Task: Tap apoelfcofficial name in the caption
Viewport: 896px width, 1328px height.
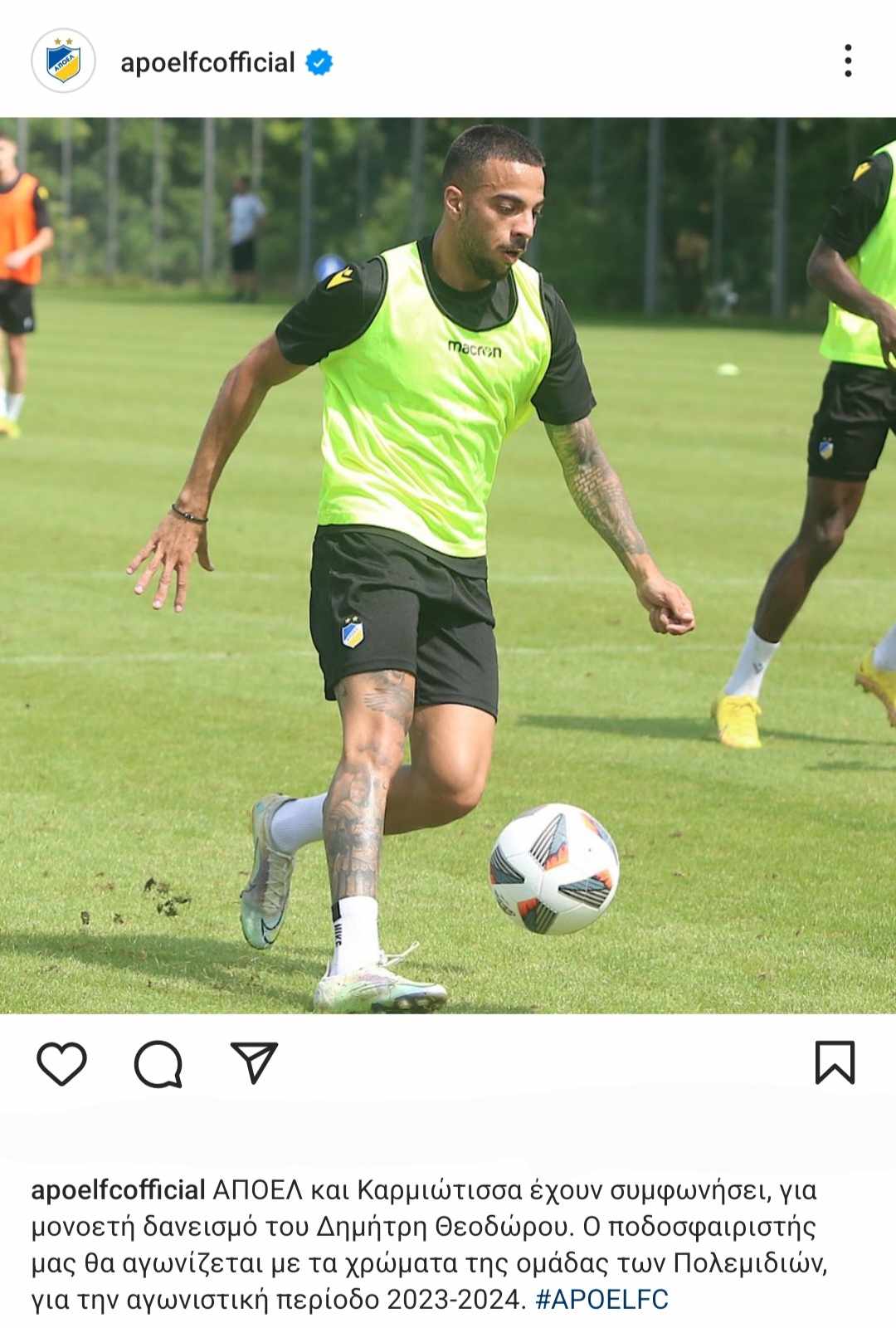Action: coord(118,1190)
